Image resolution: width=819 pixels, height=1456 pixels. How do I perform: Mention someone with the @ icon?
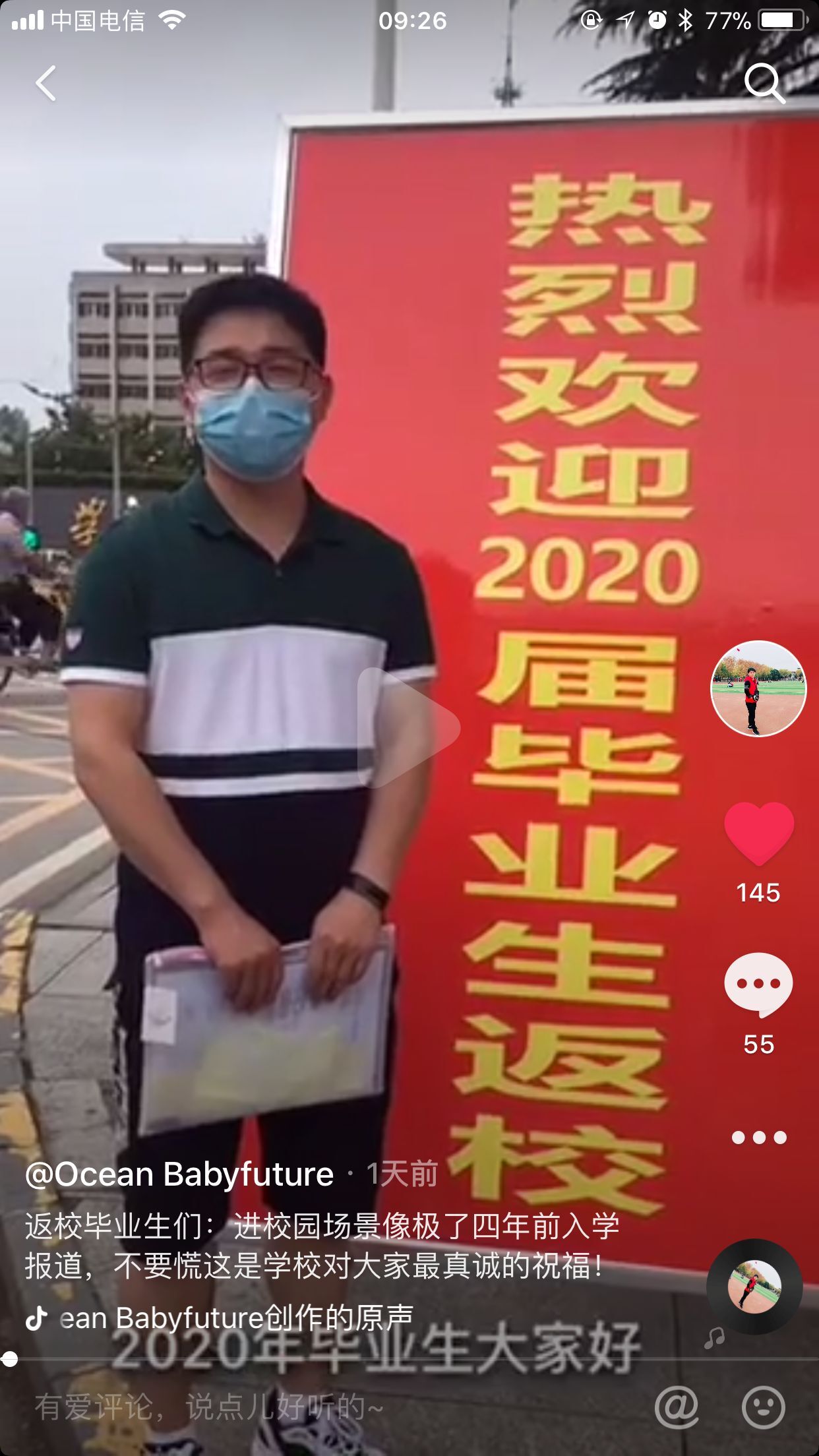[677, 1407]
